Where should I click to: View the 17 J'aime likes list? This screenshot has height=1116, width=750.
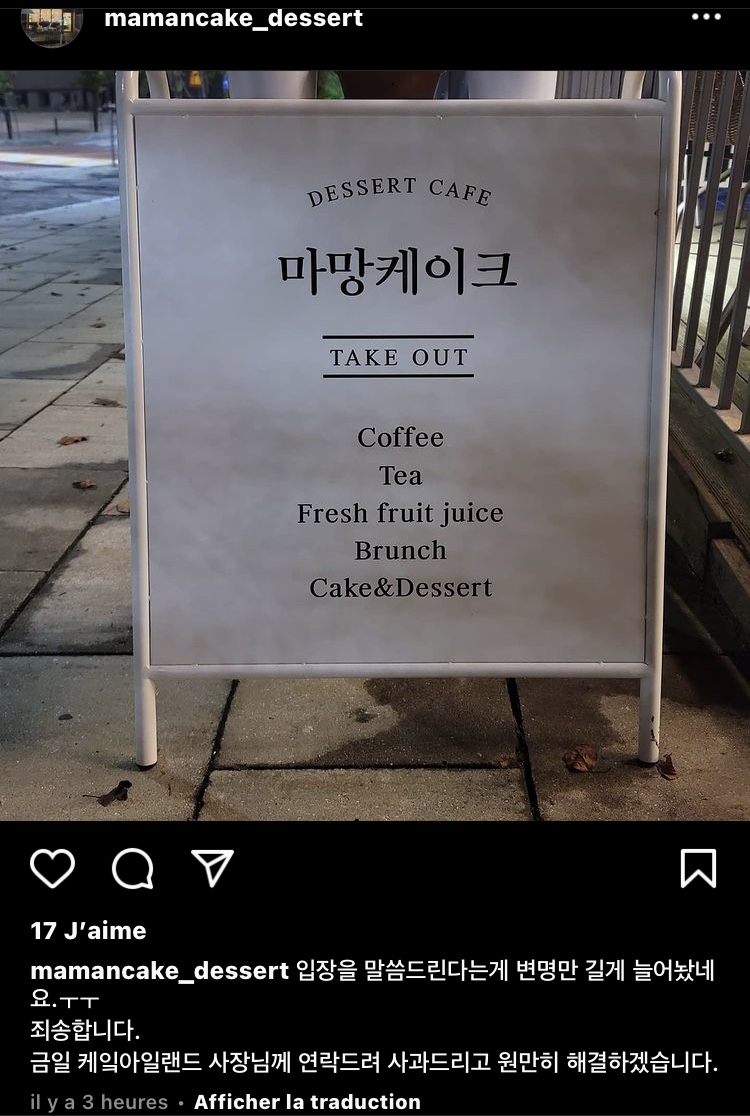click(88, 930)
